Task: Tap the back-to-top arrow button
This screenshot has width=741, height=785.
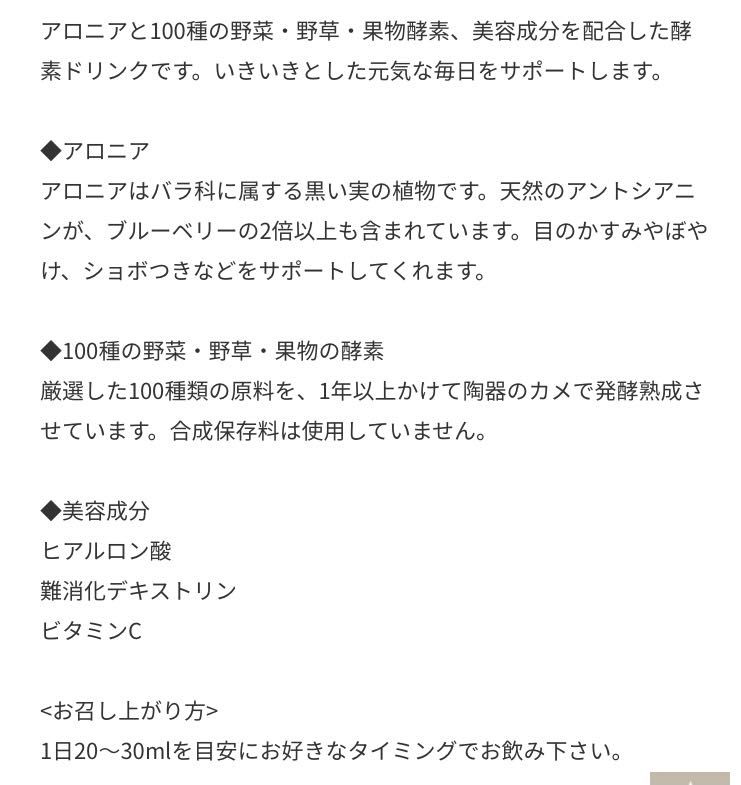Action: (690, 778)
